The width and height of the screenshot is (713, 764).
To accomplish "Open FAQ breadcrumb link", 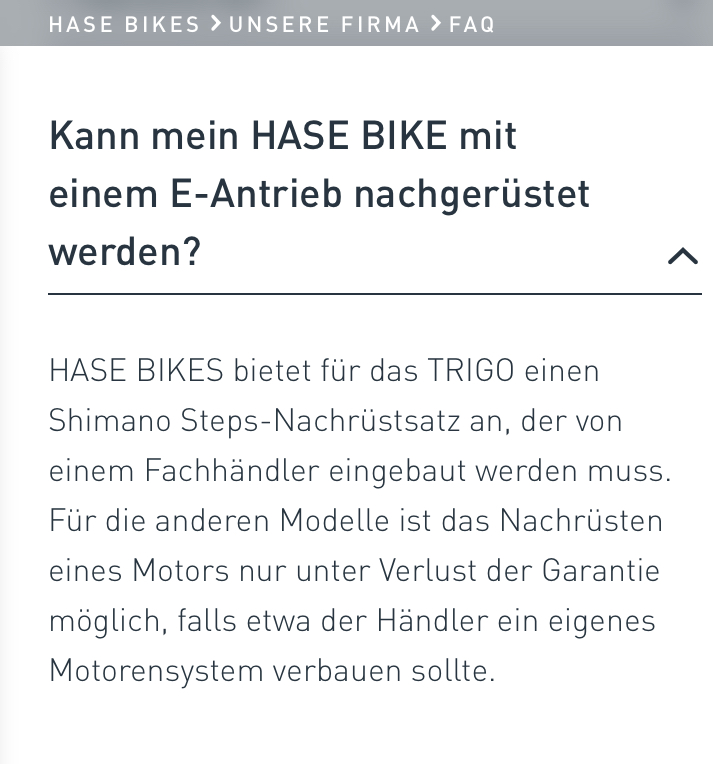I will click(x=472, y=24).
